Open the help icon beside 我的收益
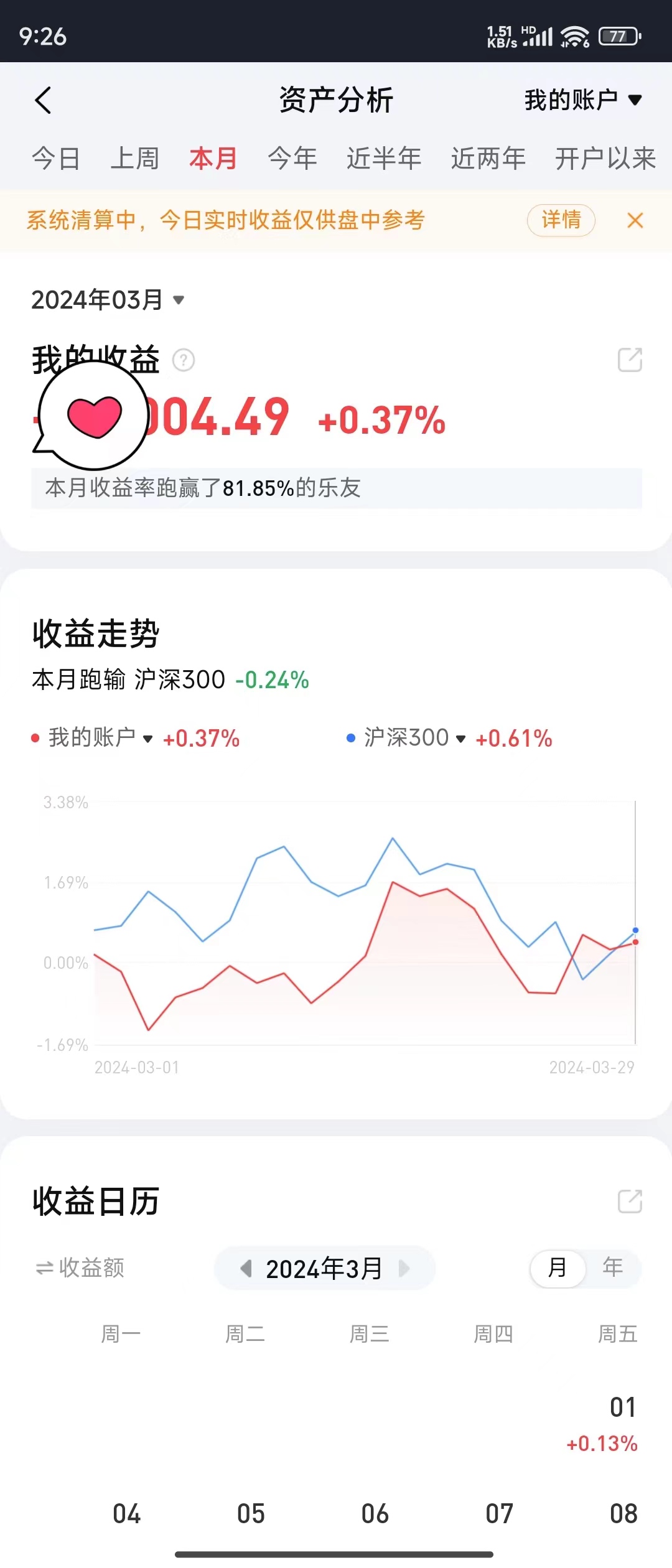The height and width of the screenshot is (1568, 672). coord(184,360)
